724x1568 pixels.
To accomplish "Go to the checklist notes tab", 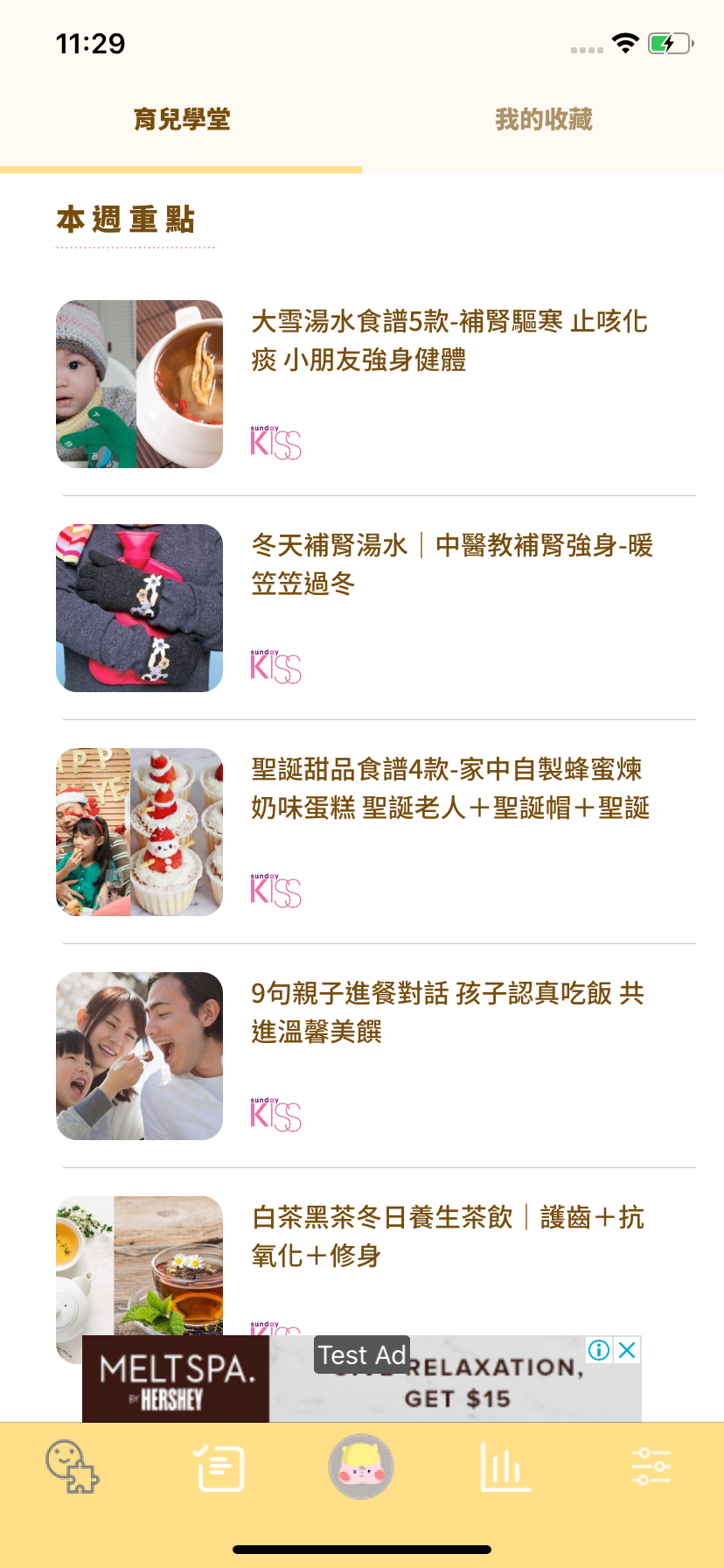I will pyautogui.click(x=218, y=1467).
